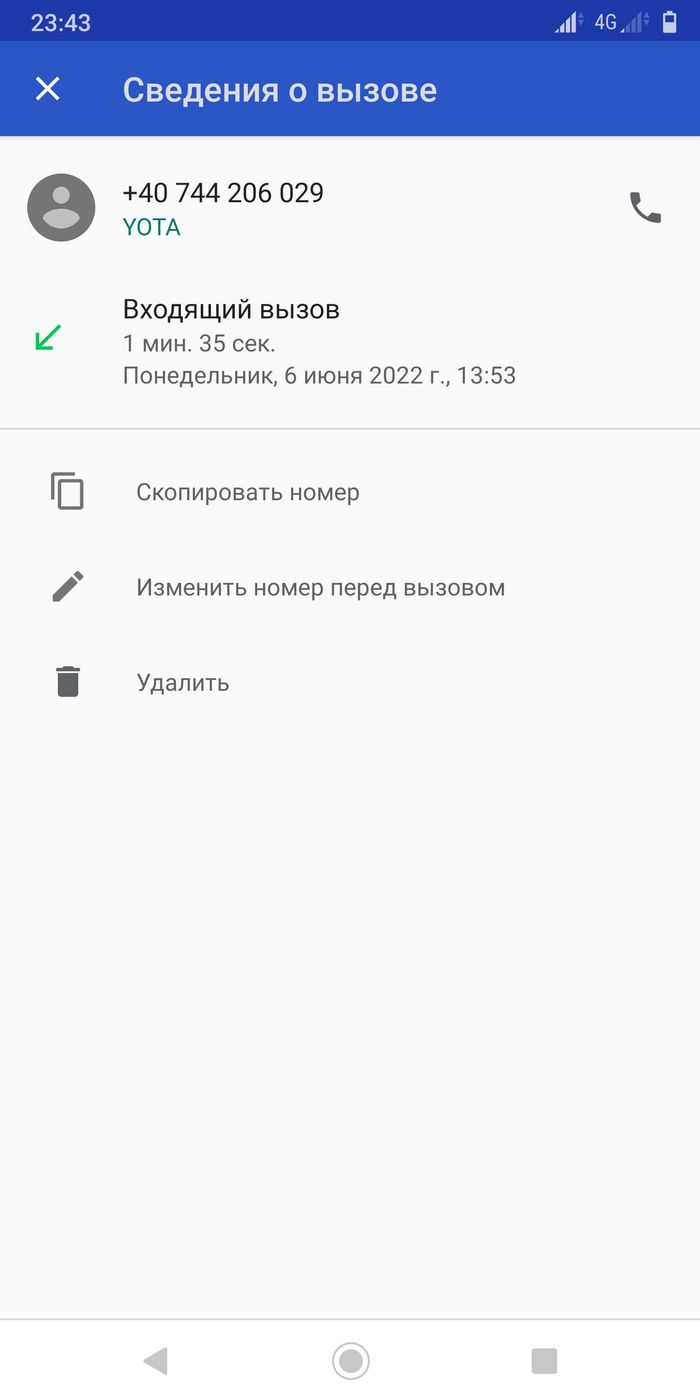Choose Изменить номер перед вызовом
Viewport: 700px width, 1400px height.
(320, 587)
